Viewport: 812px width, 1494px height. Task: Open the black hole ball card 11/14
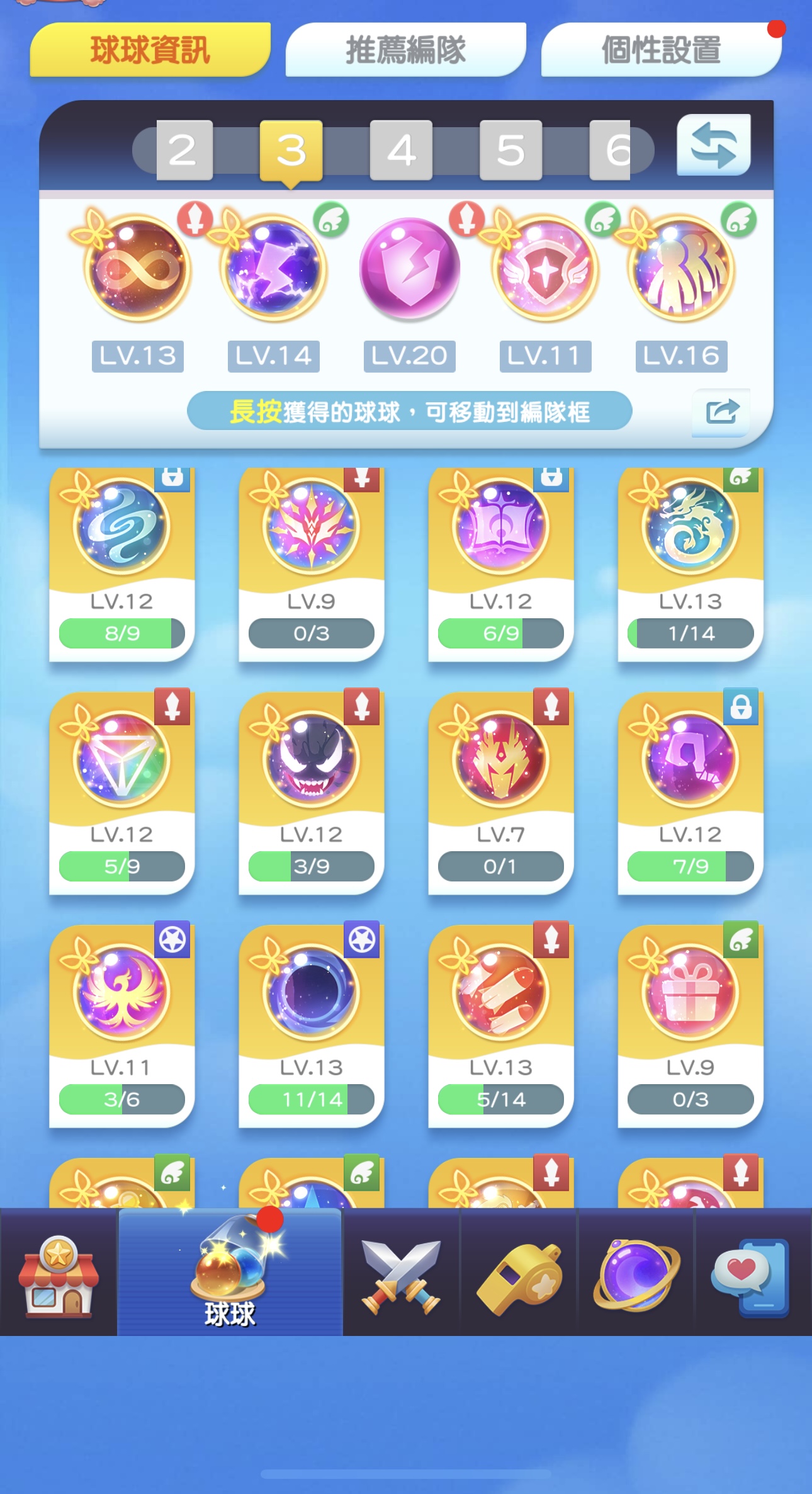[312, 1025]
